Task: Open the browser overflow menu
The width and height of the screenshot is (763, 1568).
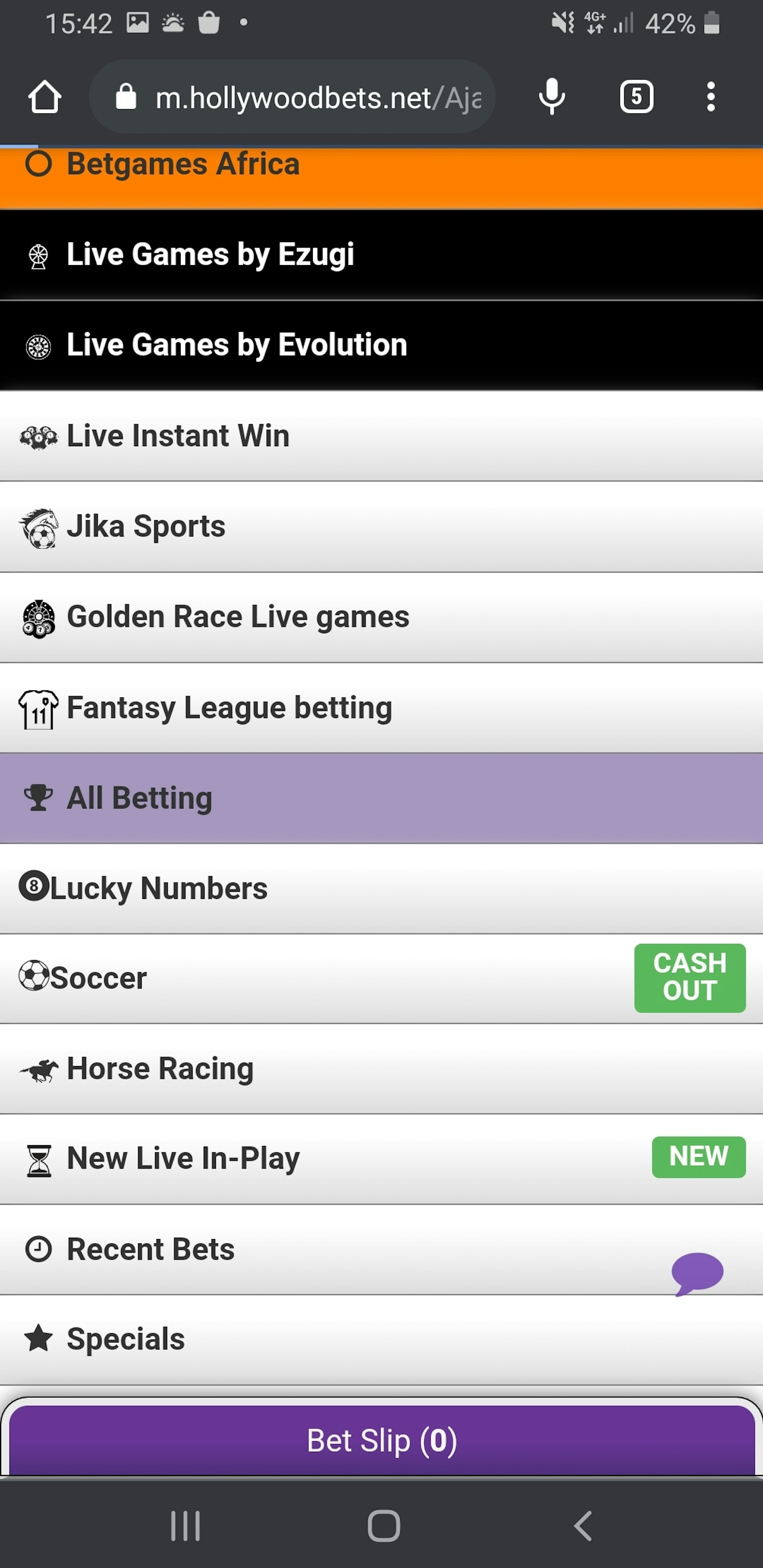Action: pyautogui.click(x=711, y=97)
